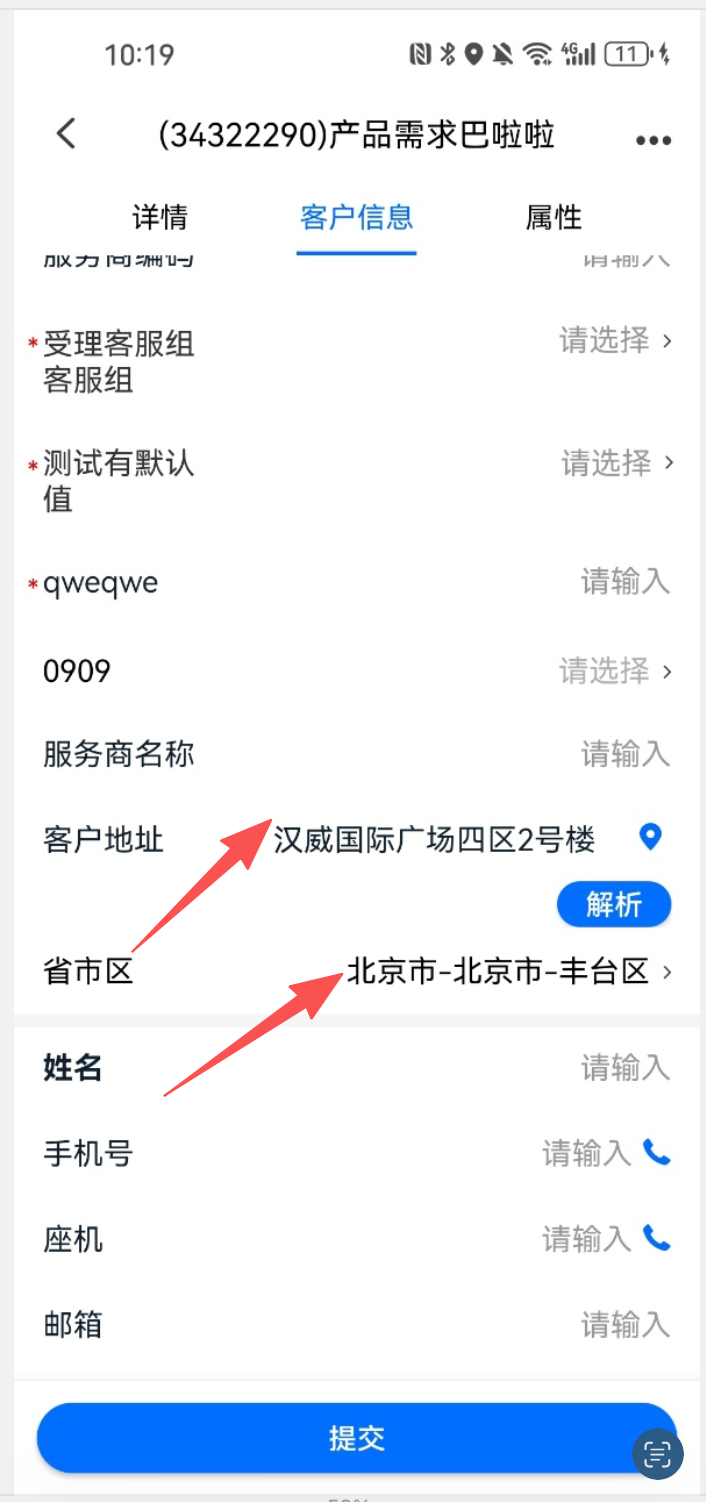706x1502 pixels.
Task: Open the three-dot overflow menu
Action: [653, 140]
